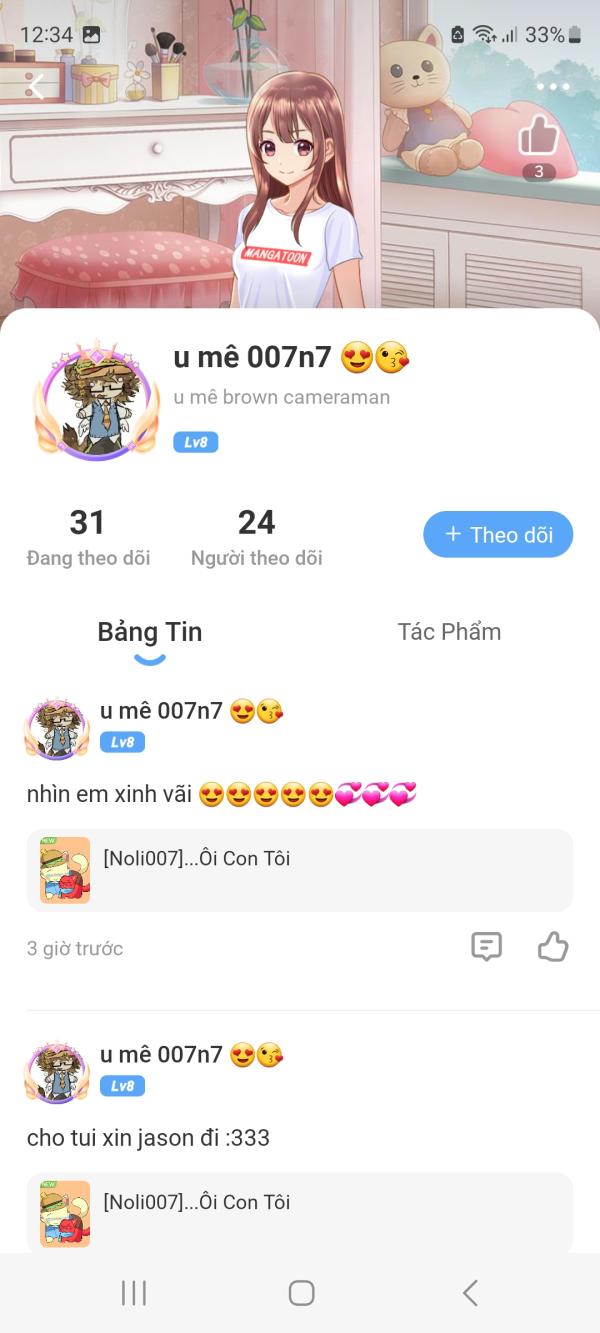
Task: Like this profile with the thumbs-up
Action: pos(538,135)
